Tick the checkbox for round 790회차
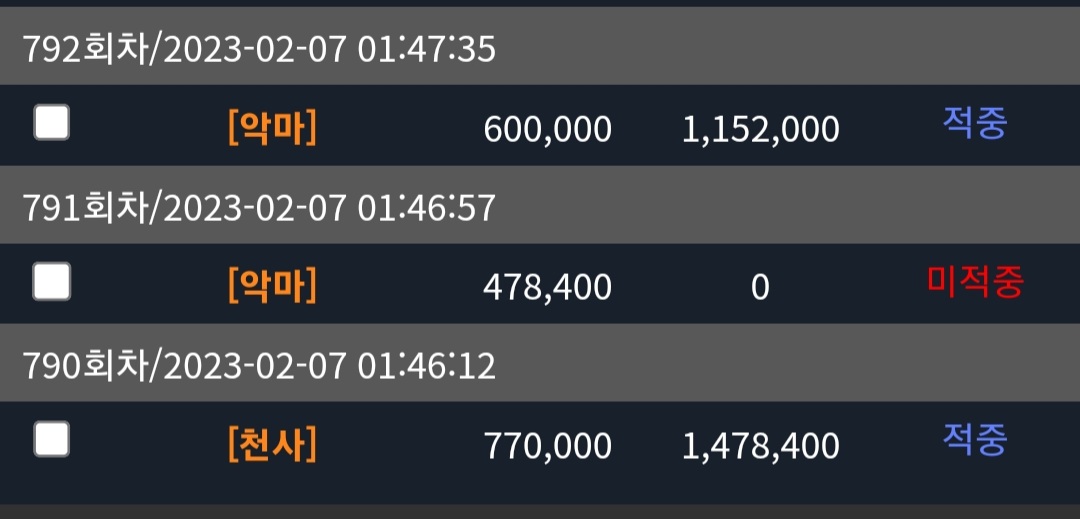This screenshot has height=519, width=1080. click(52, 439)
